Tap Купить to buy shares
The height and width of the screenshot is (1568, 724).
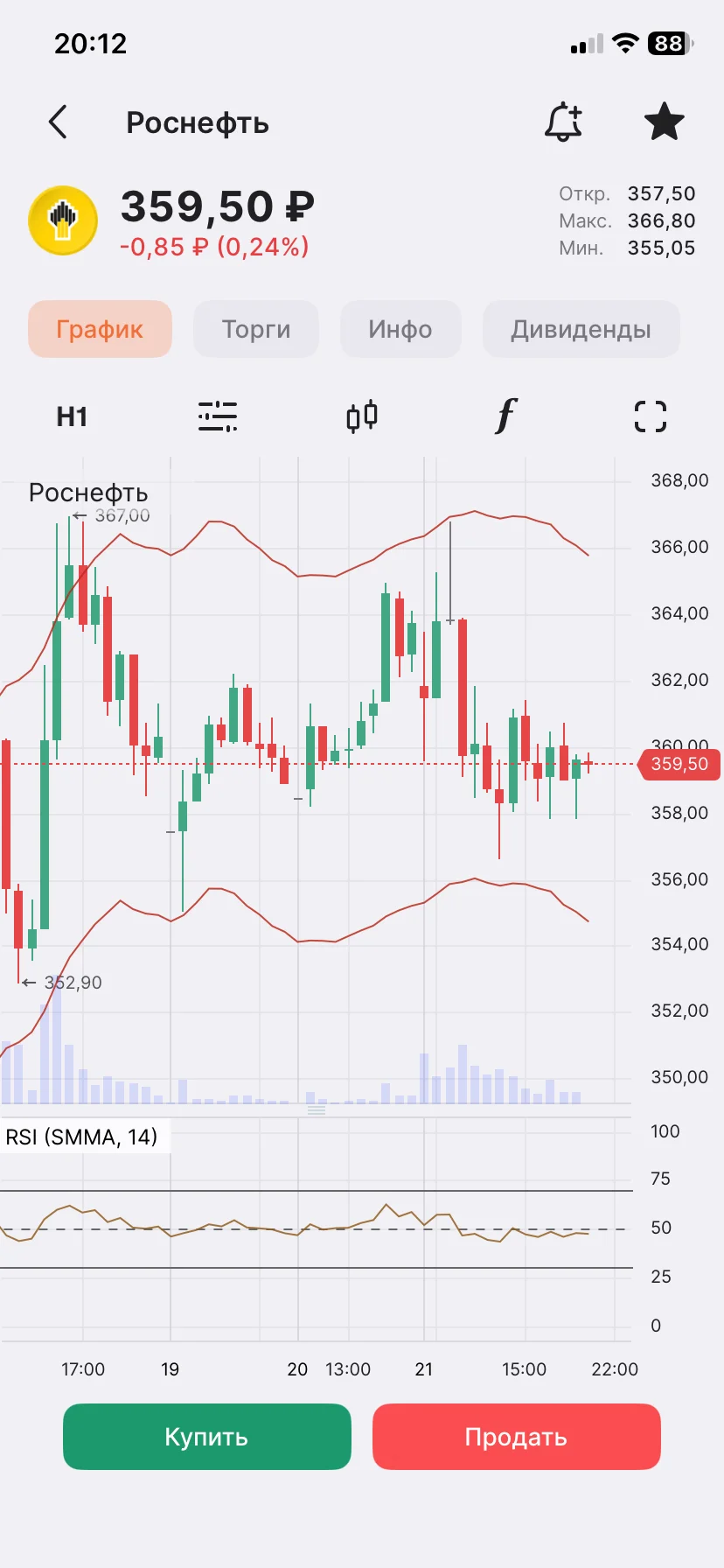pyautogui.click(x=207, y=1437)
